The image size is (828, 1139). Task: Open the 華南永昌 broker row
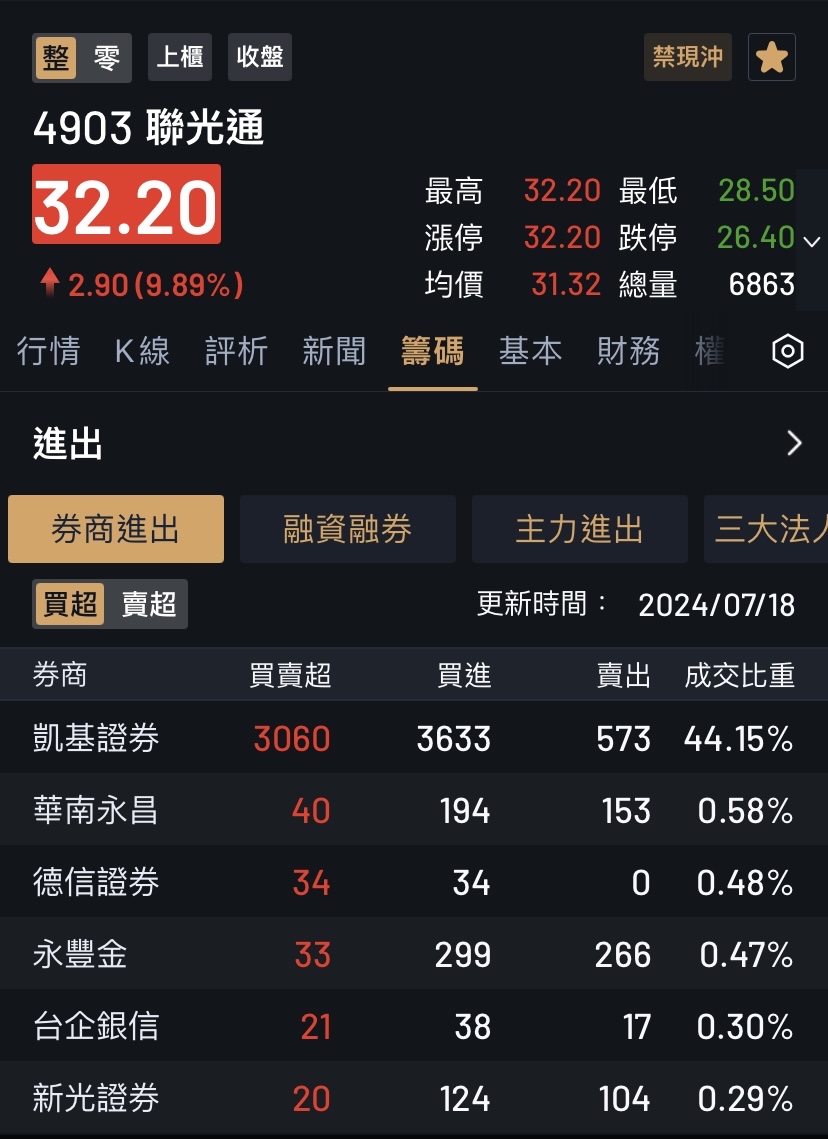coord(414,810)
